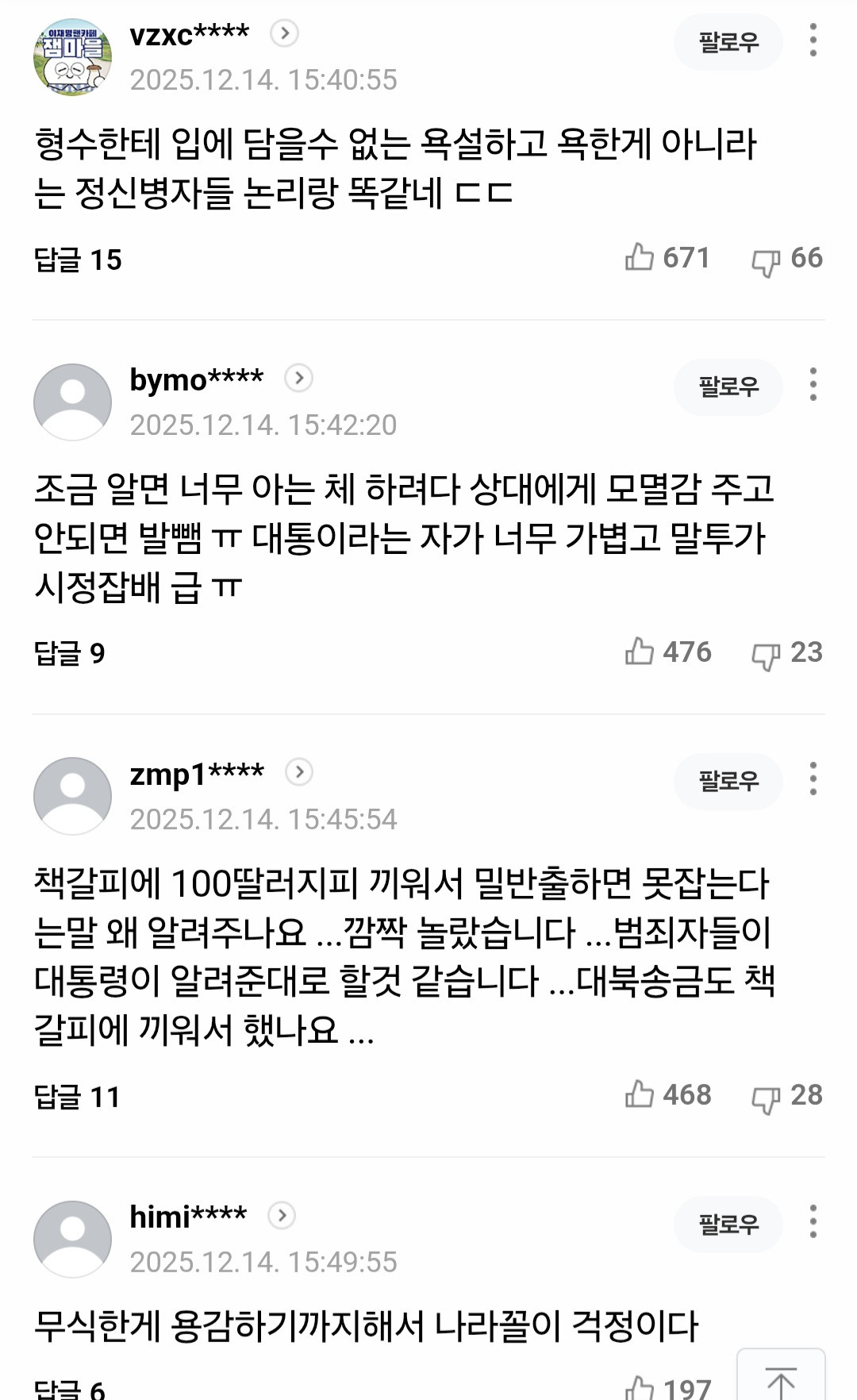Open overflow menu on vzxc**** comment
Screen dimensions: 857x1400
813,40
